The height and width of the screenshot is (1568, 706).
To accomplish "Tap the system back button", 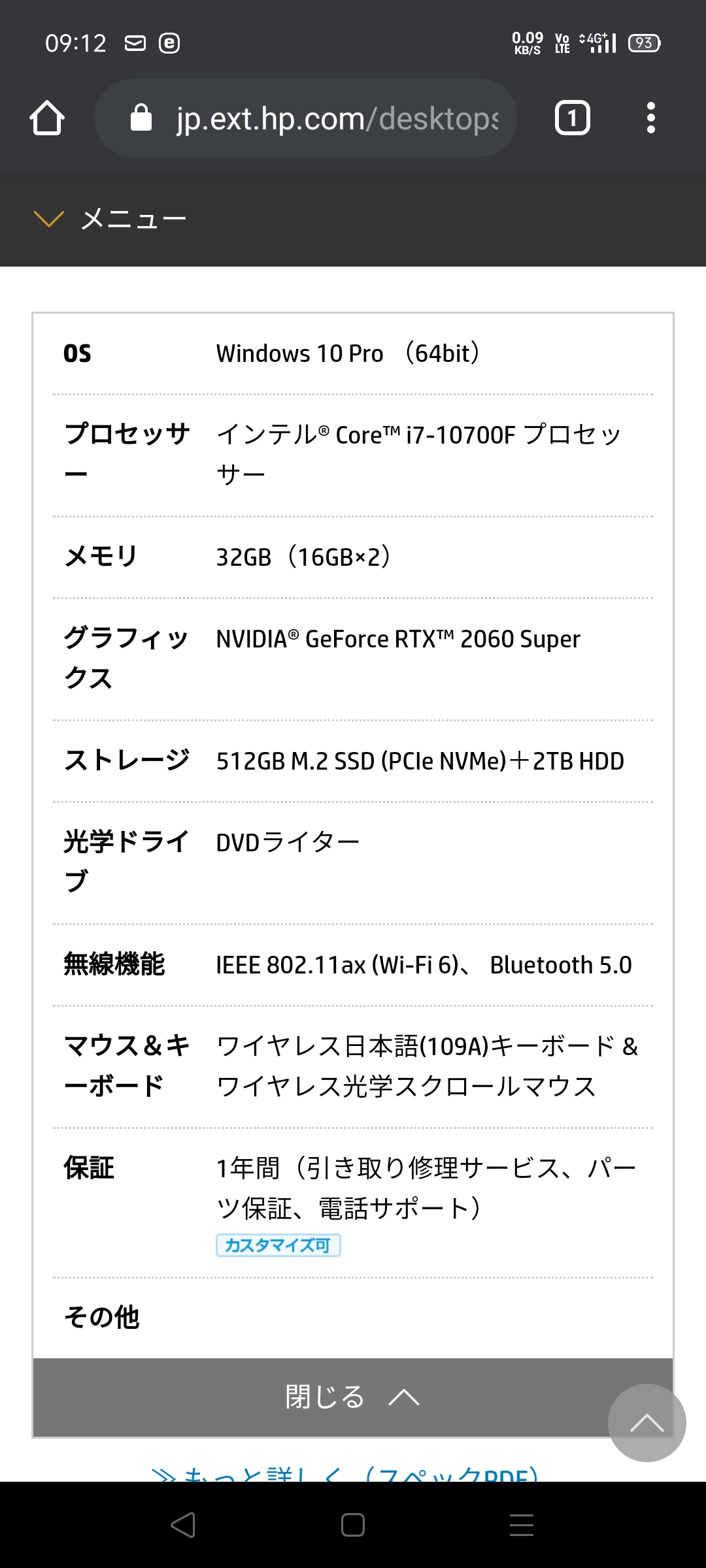I will coord(183,1525).
